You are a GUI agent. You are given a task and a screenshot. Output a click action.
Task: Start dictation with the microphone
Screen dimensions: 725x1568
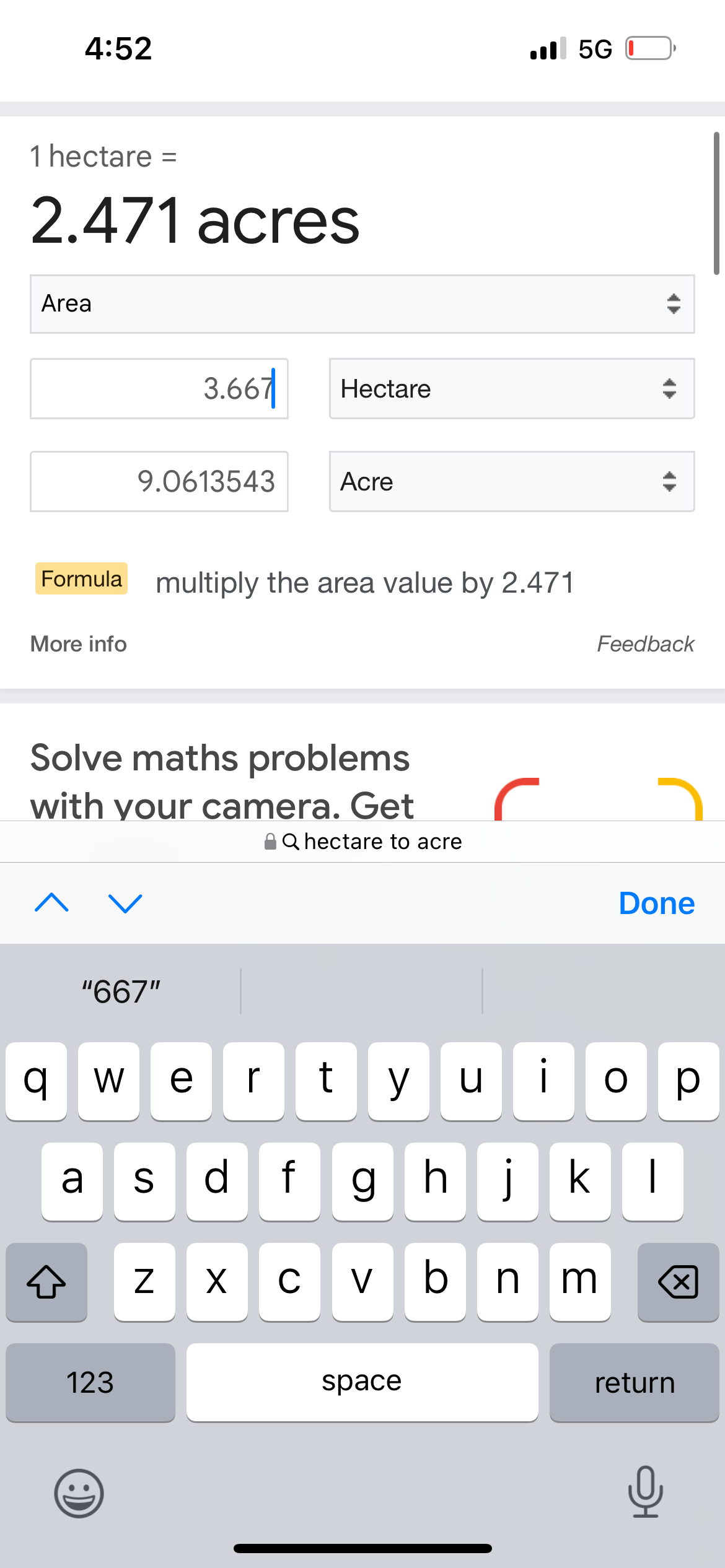[646, 1492]
